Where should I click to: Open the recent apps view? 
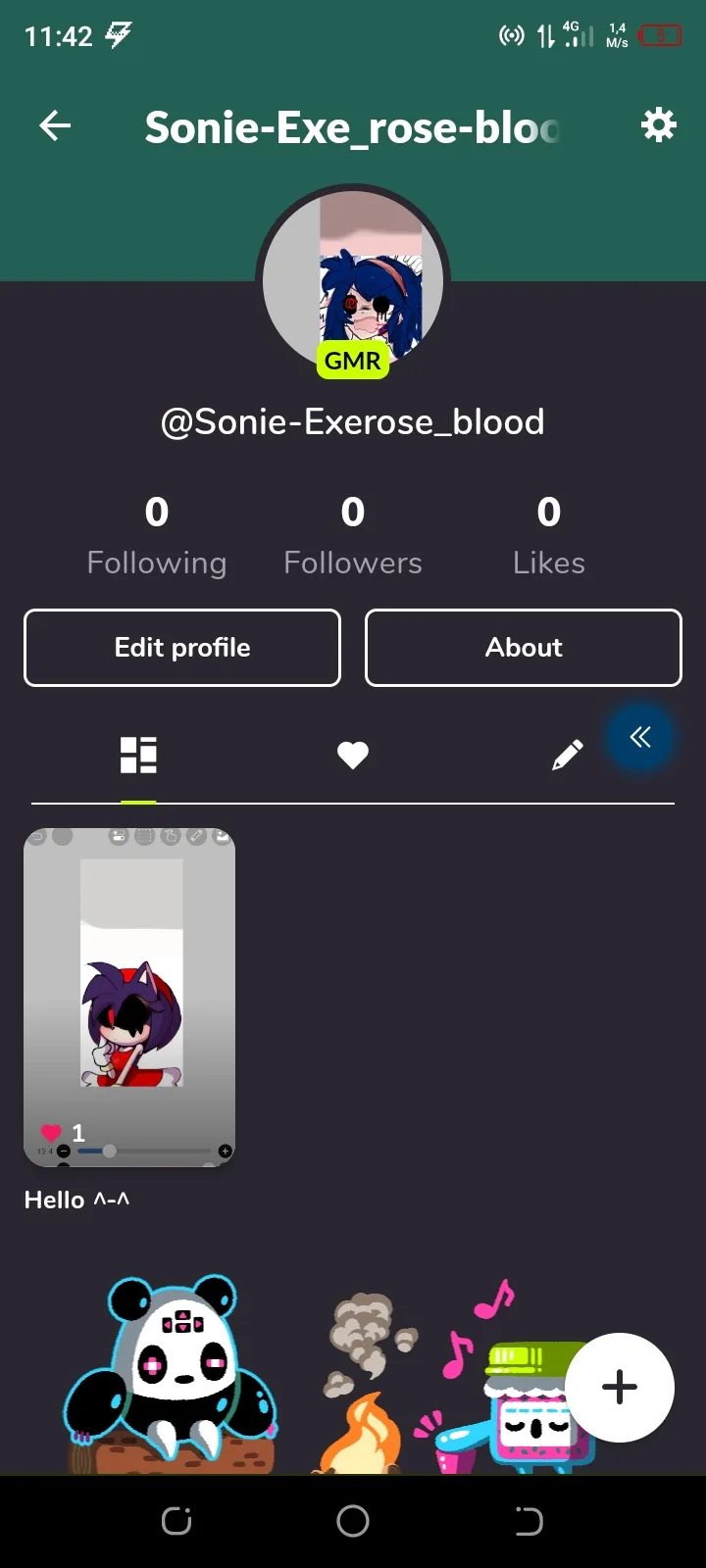click(x=176, y=1521)
